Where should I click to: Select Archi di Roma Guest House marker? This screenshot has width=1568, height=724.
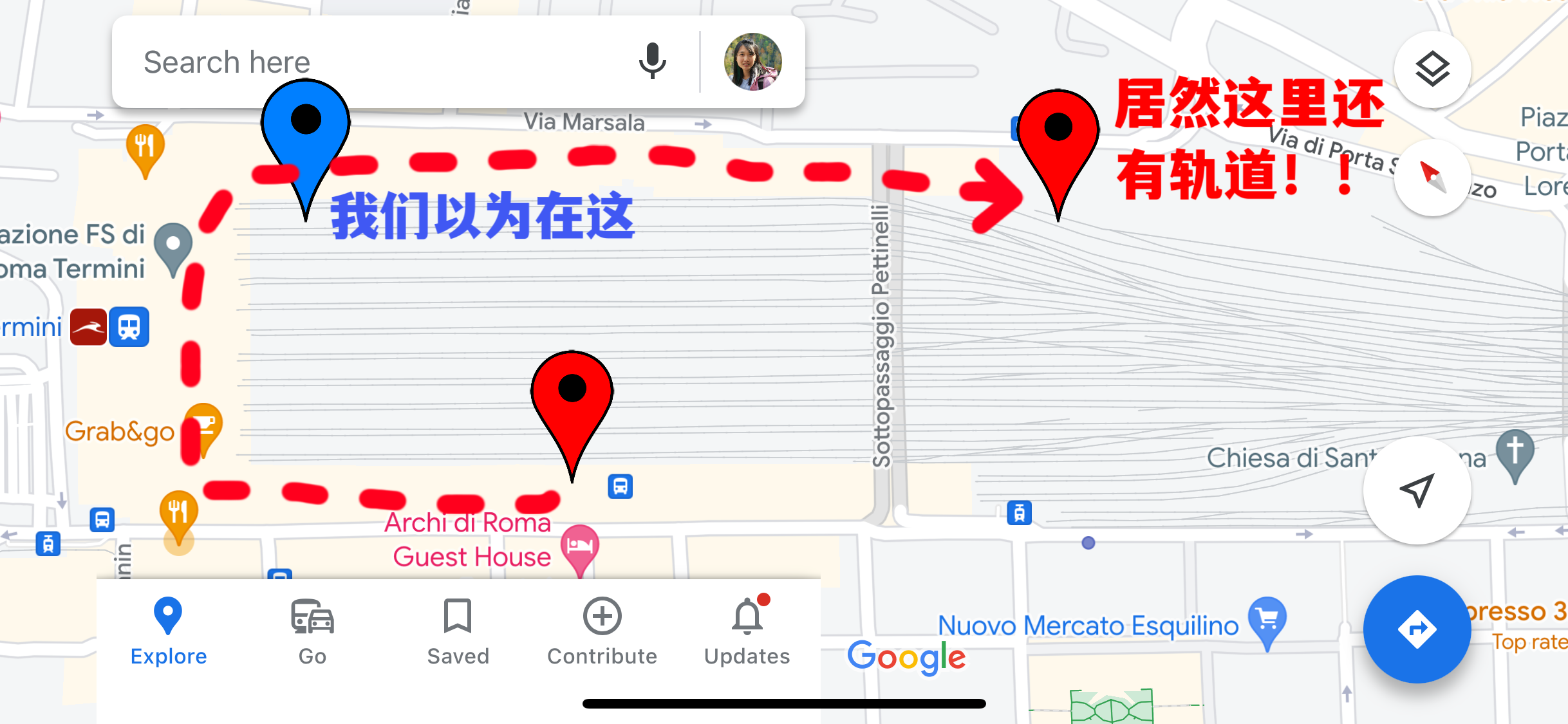[x=579, y=546]
